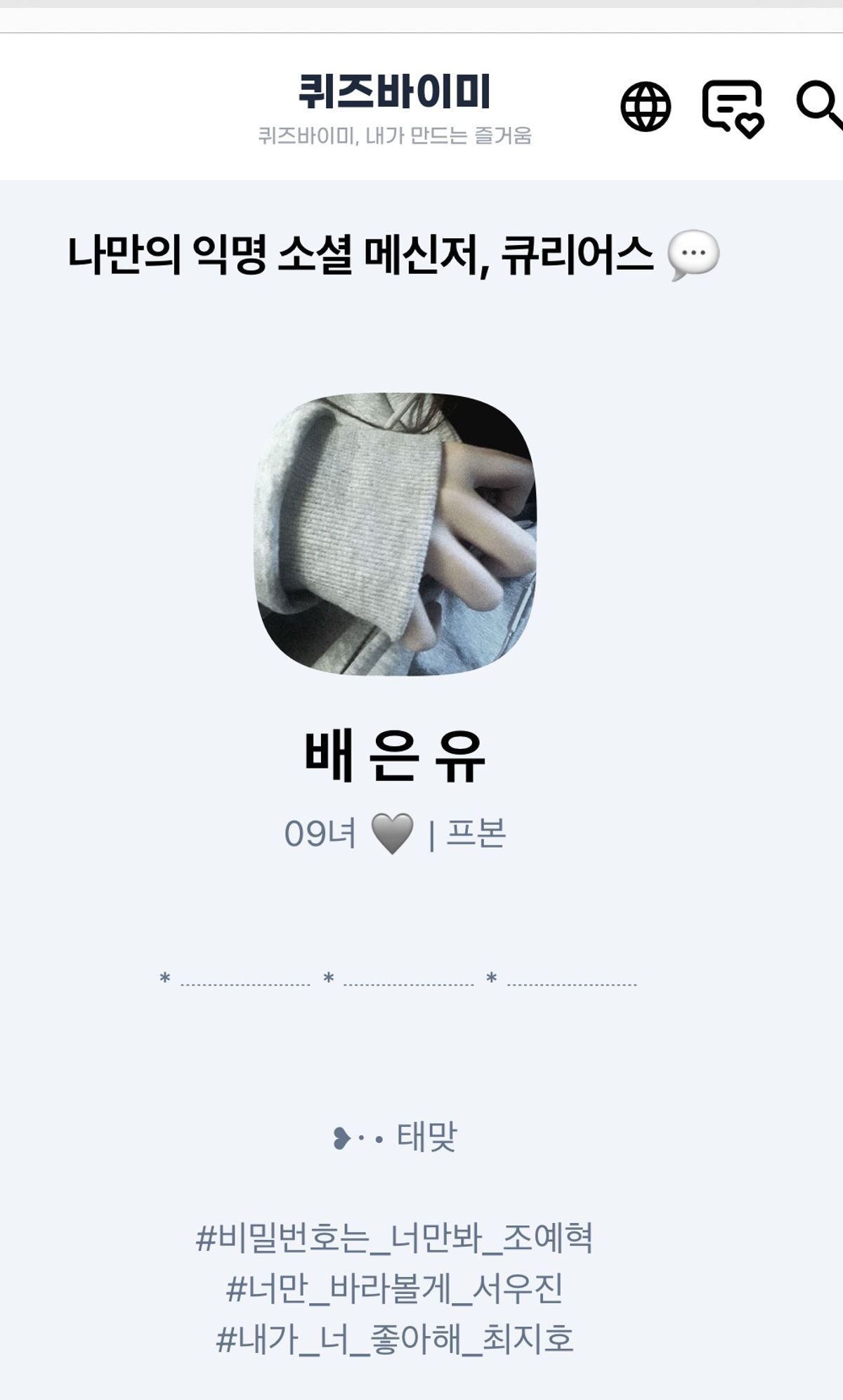View 배 은 유's profile picture
Viewport: 843px width, 1400px height.
pyautogui.click(x=395, y=534)
